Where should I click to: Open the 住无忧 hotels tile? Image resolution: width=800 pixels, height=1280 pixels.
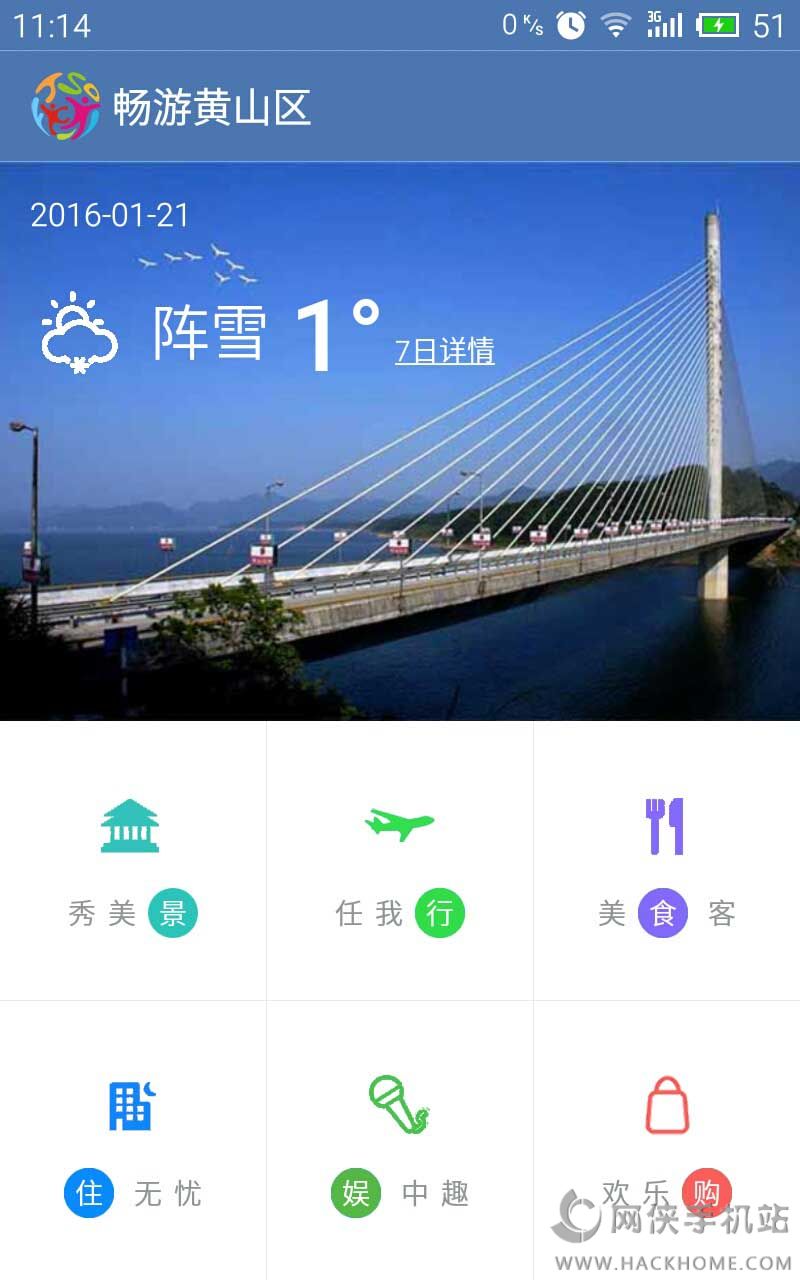point(132,1142)
